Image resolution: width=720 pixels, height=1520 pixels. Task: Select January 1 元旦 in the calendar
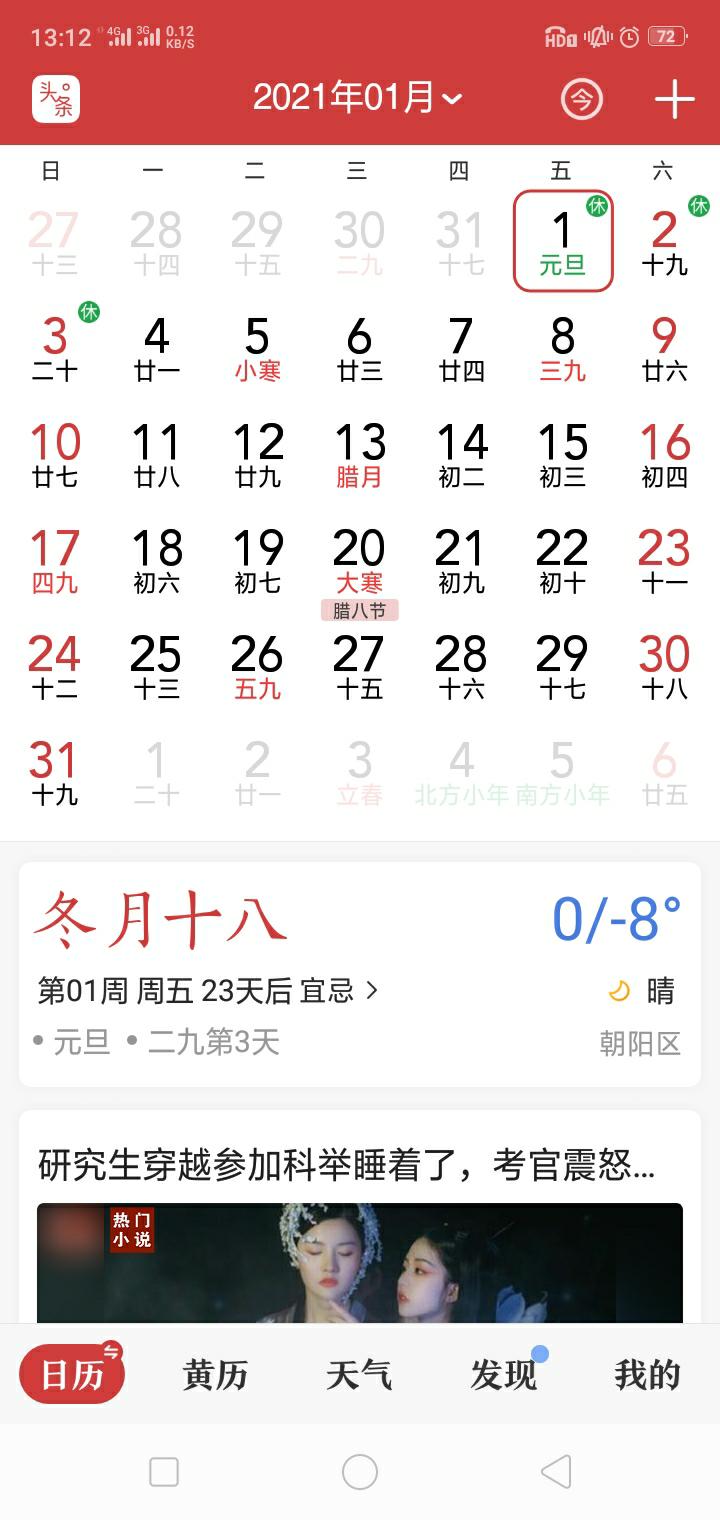pyautogui.click(x=563, y=242)
